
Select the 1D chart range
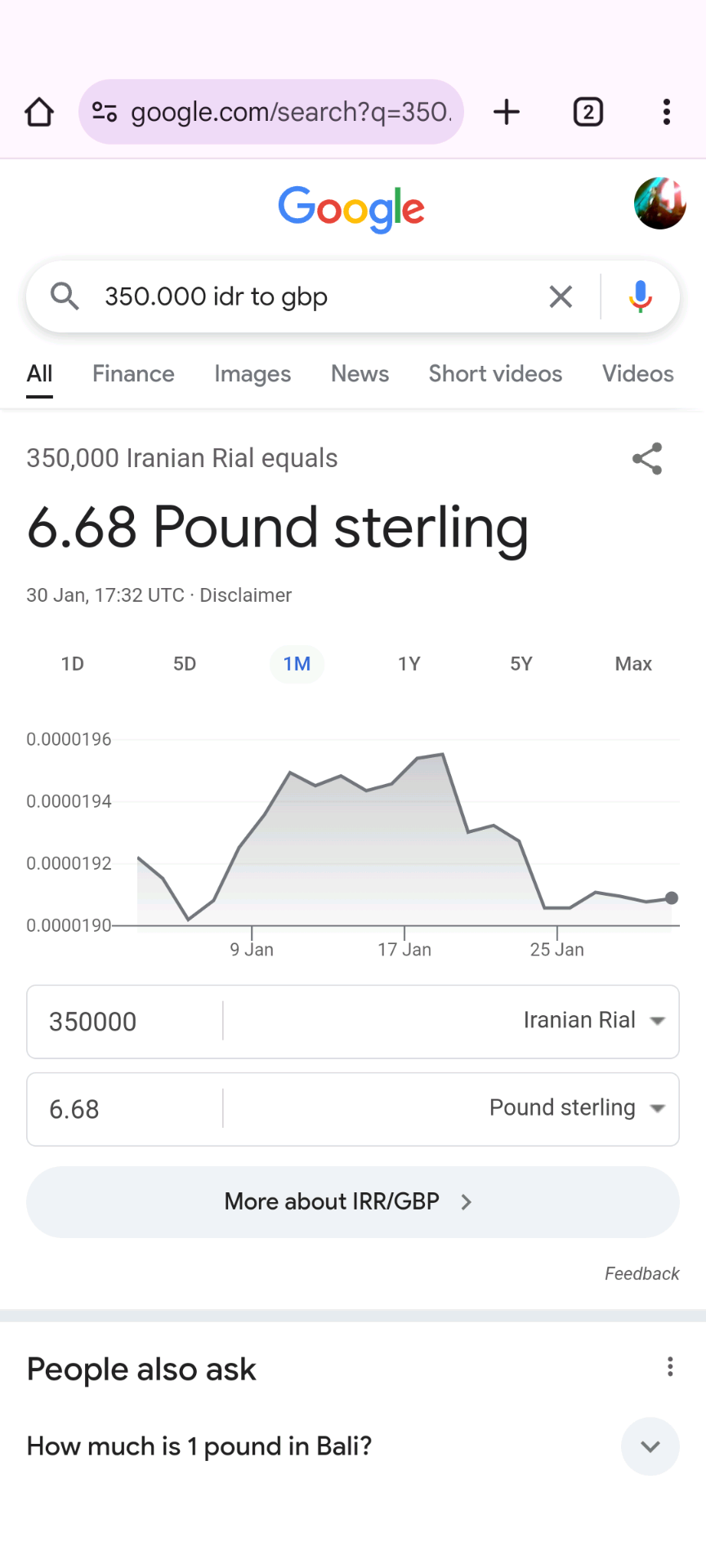tap(73, 664)
